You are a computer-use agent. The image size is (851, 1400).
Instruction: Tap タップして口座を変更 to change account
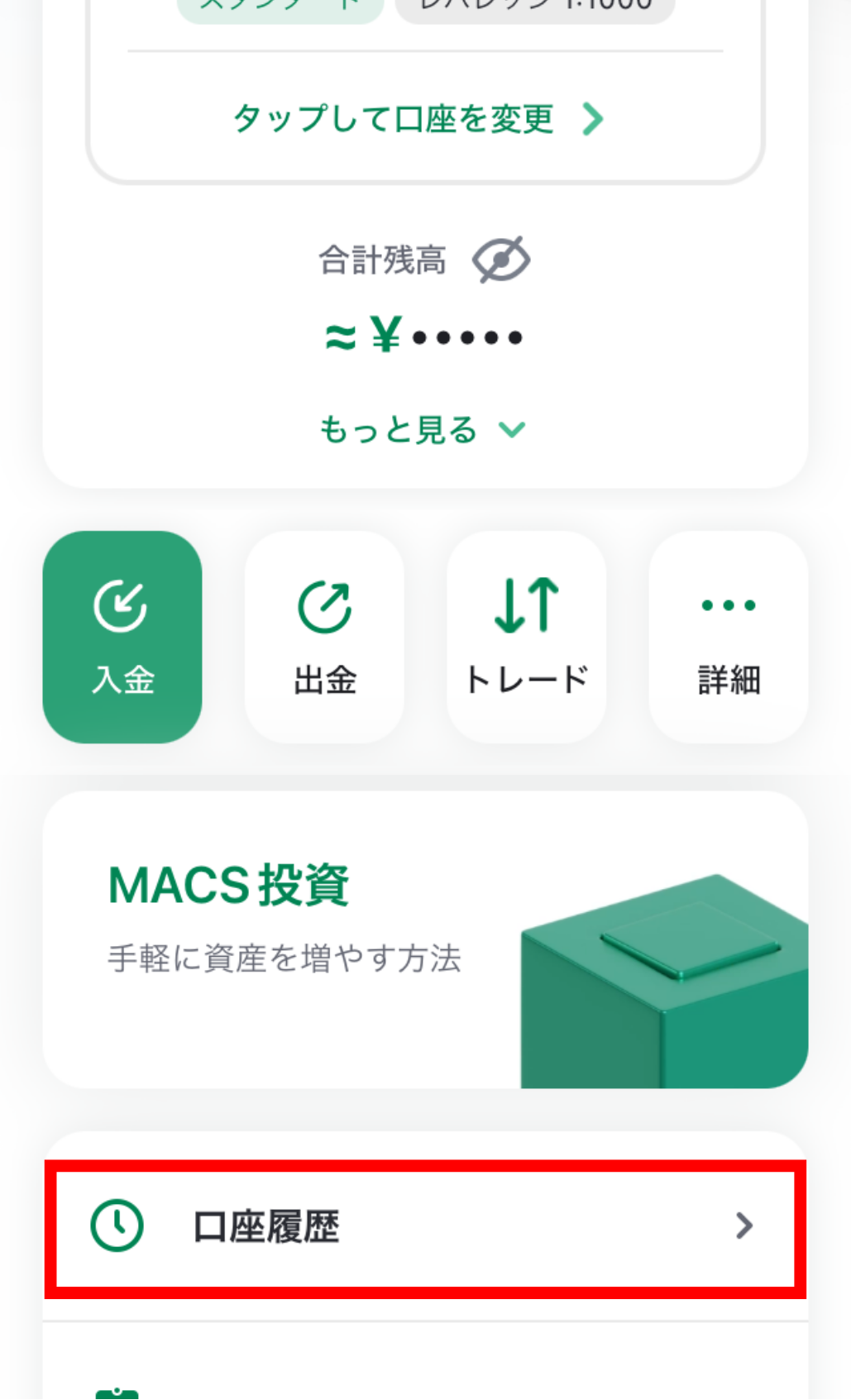coord(418,119)
